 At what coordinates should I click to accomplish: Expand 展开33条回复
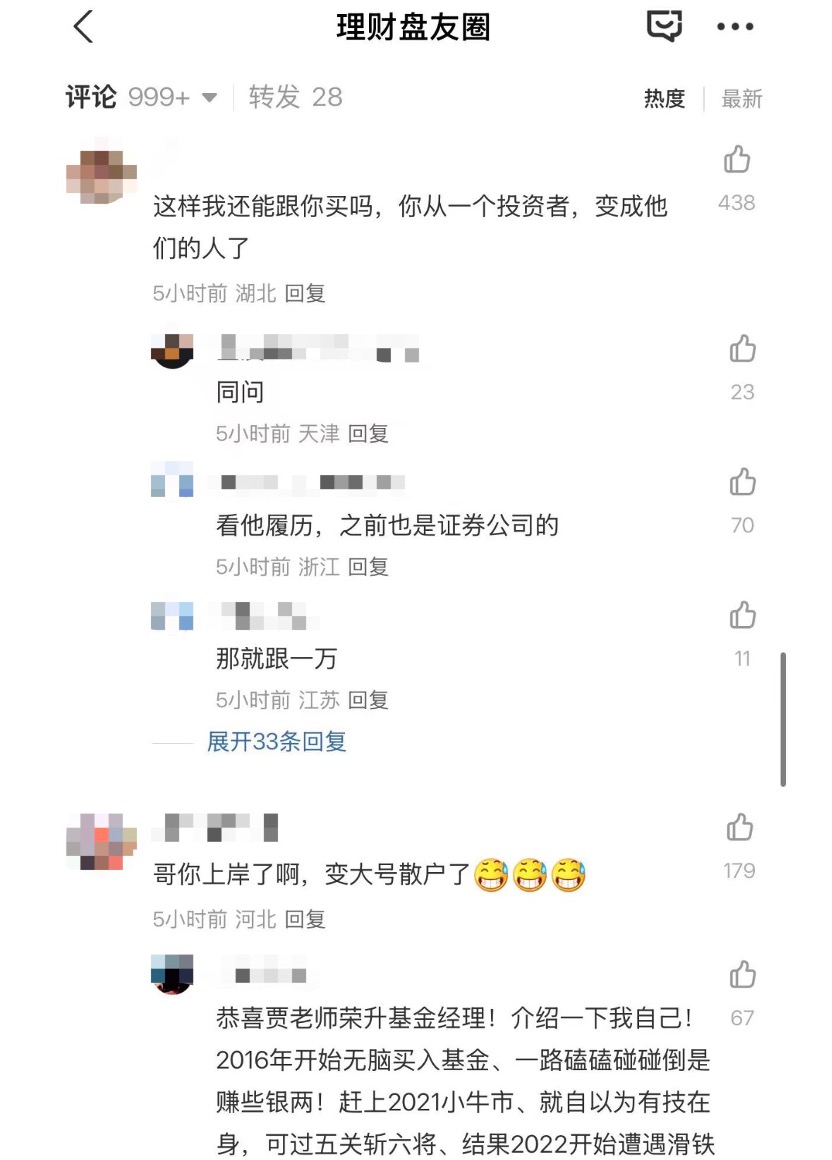[276, 741]
